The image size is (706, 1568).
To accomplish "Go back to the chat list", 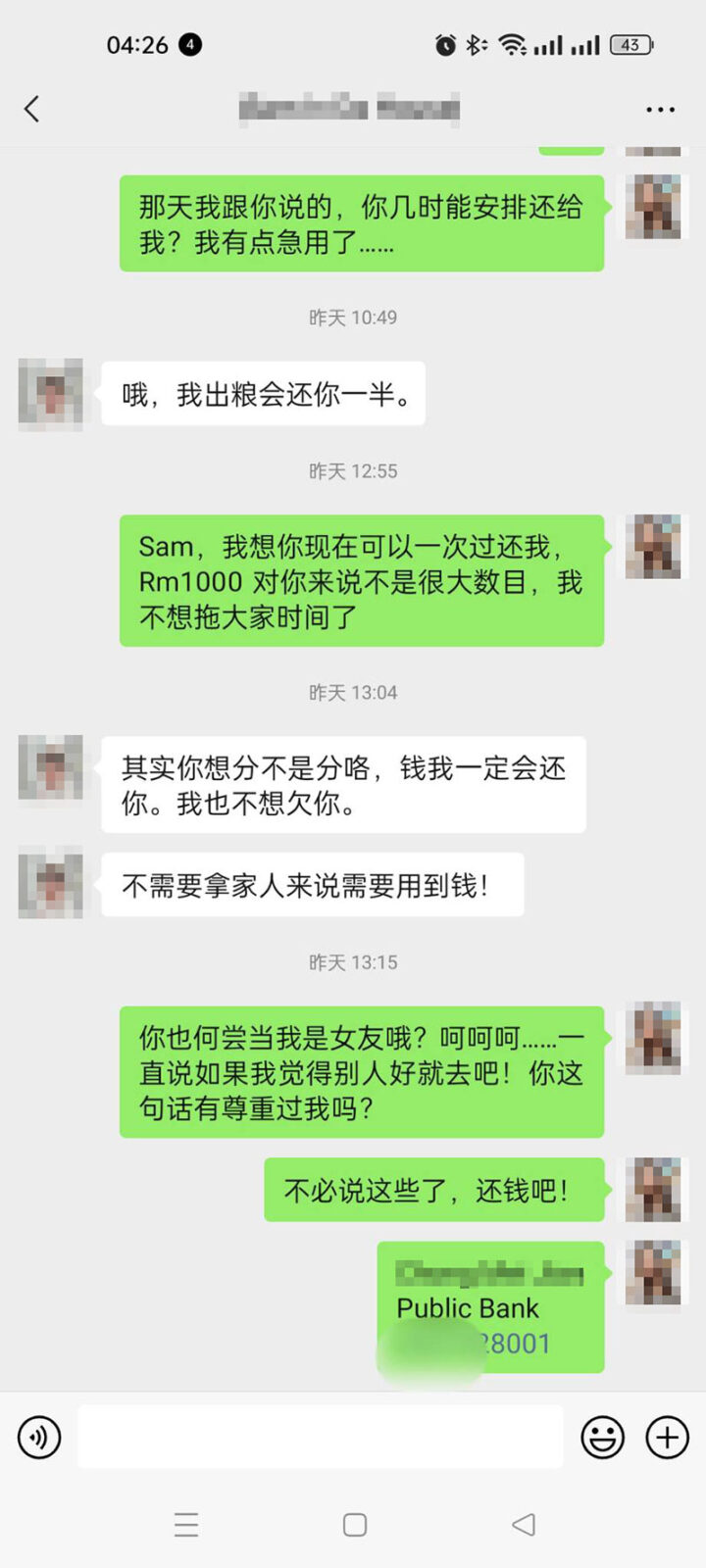I will coord(32,109).
